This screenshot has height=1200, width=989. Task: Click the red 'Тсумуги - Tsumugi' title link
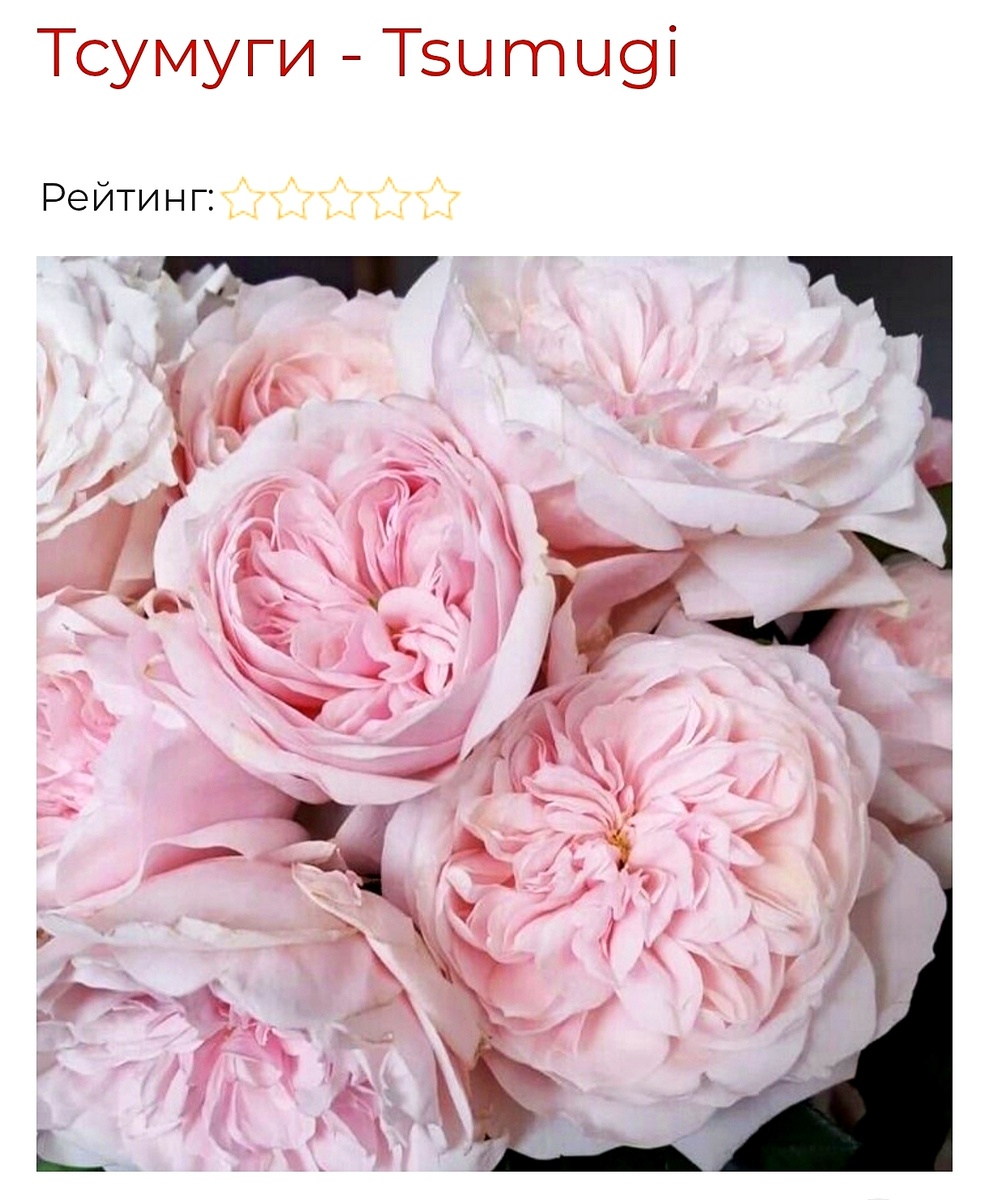coord(360,55)
